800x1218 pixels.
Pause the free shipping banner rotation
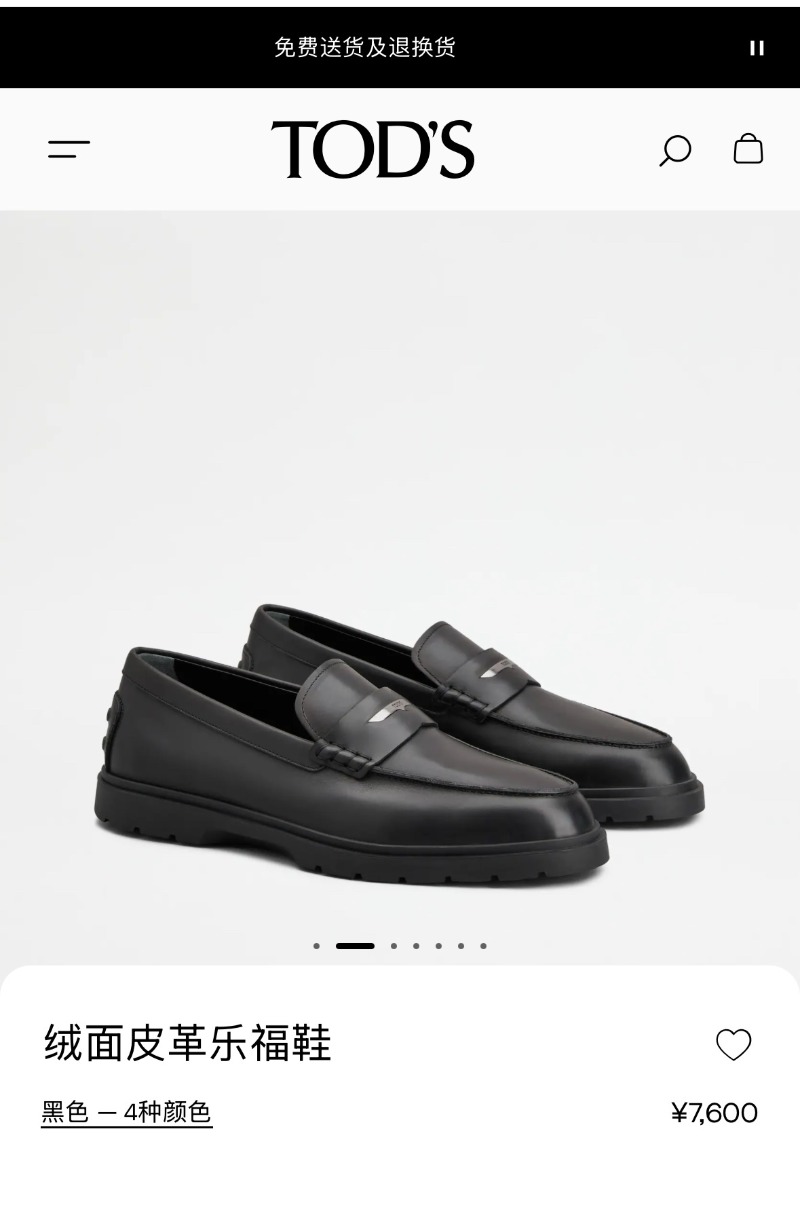757,48
